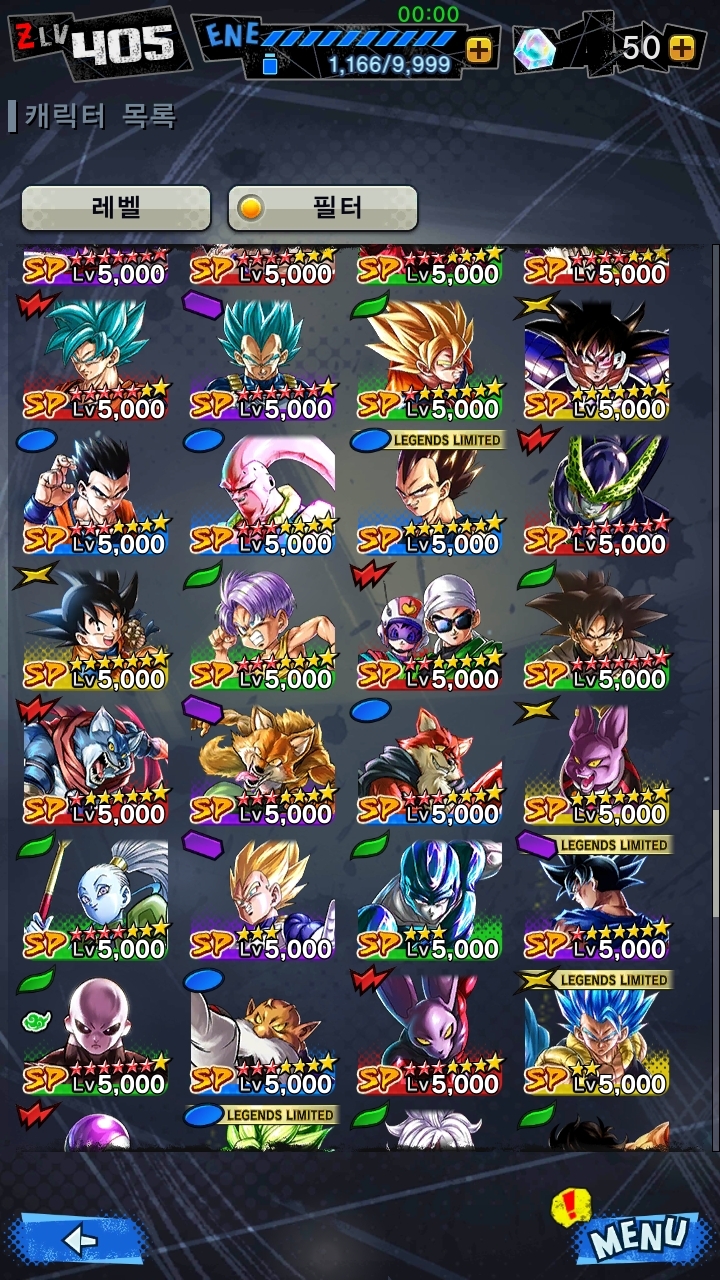Open the MENU button
The width and height of the screenshot is (720, 1280).
click(638, 1238)
